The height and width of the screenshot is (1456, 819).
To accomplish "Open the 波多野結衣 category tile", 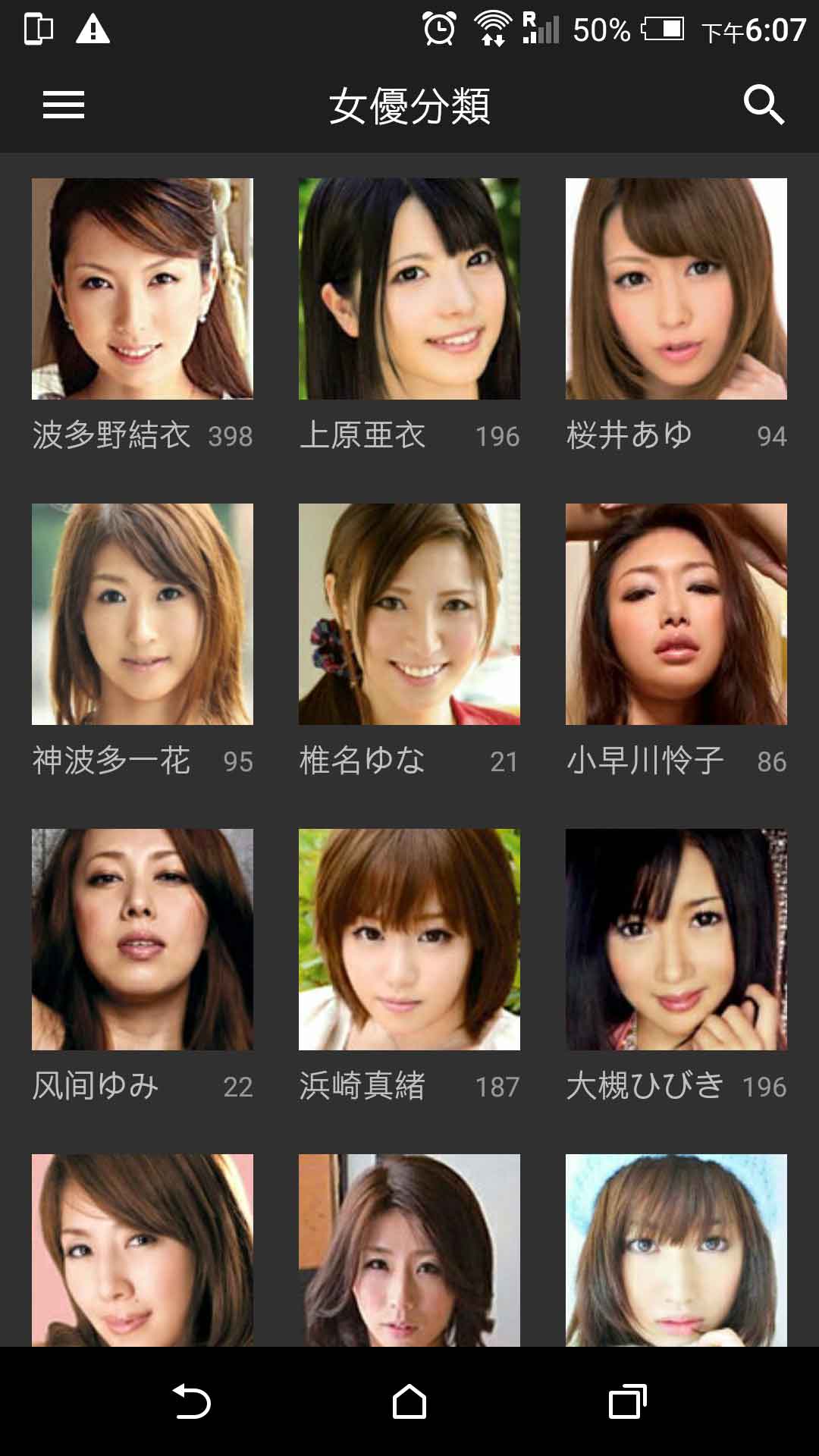I will (143, 289).
